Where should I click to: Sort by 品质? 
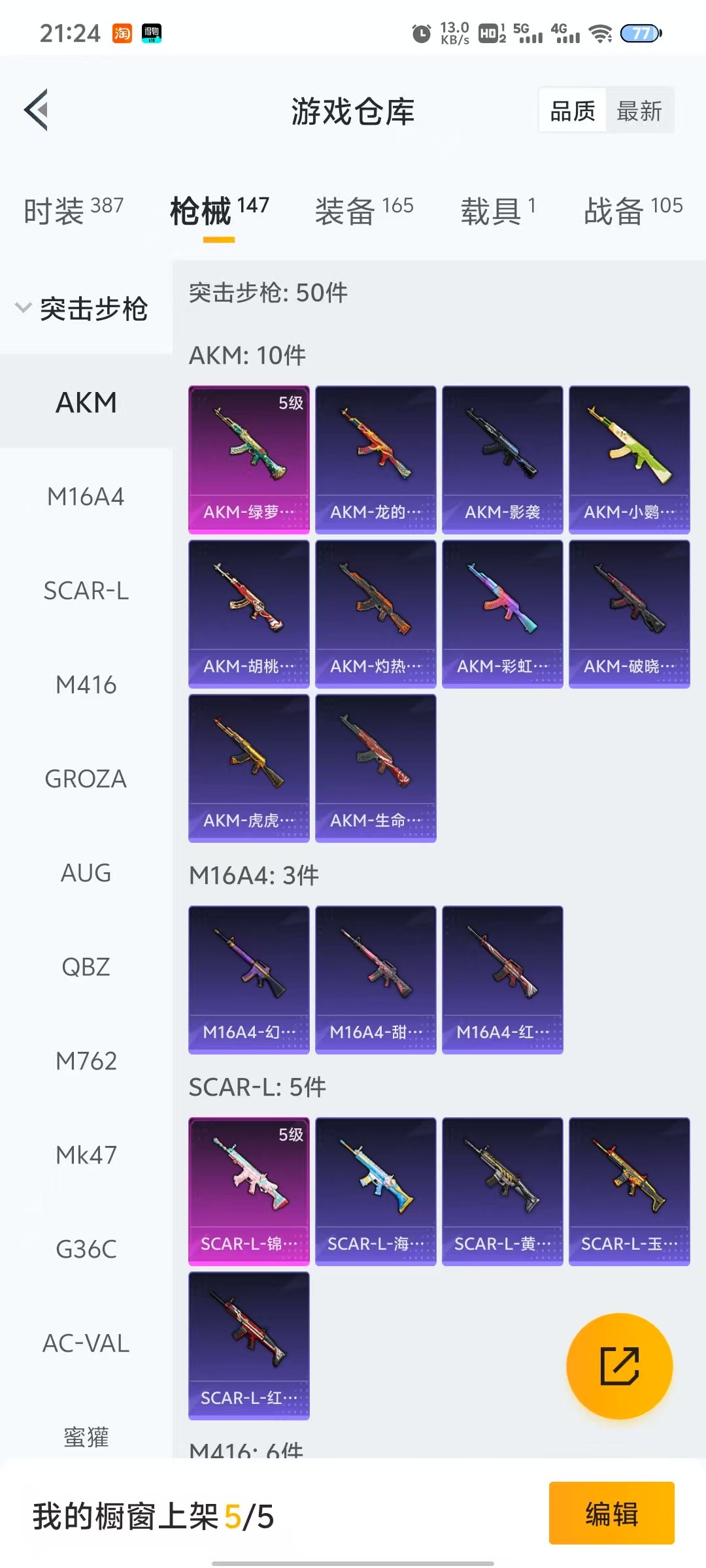point(573,111)
